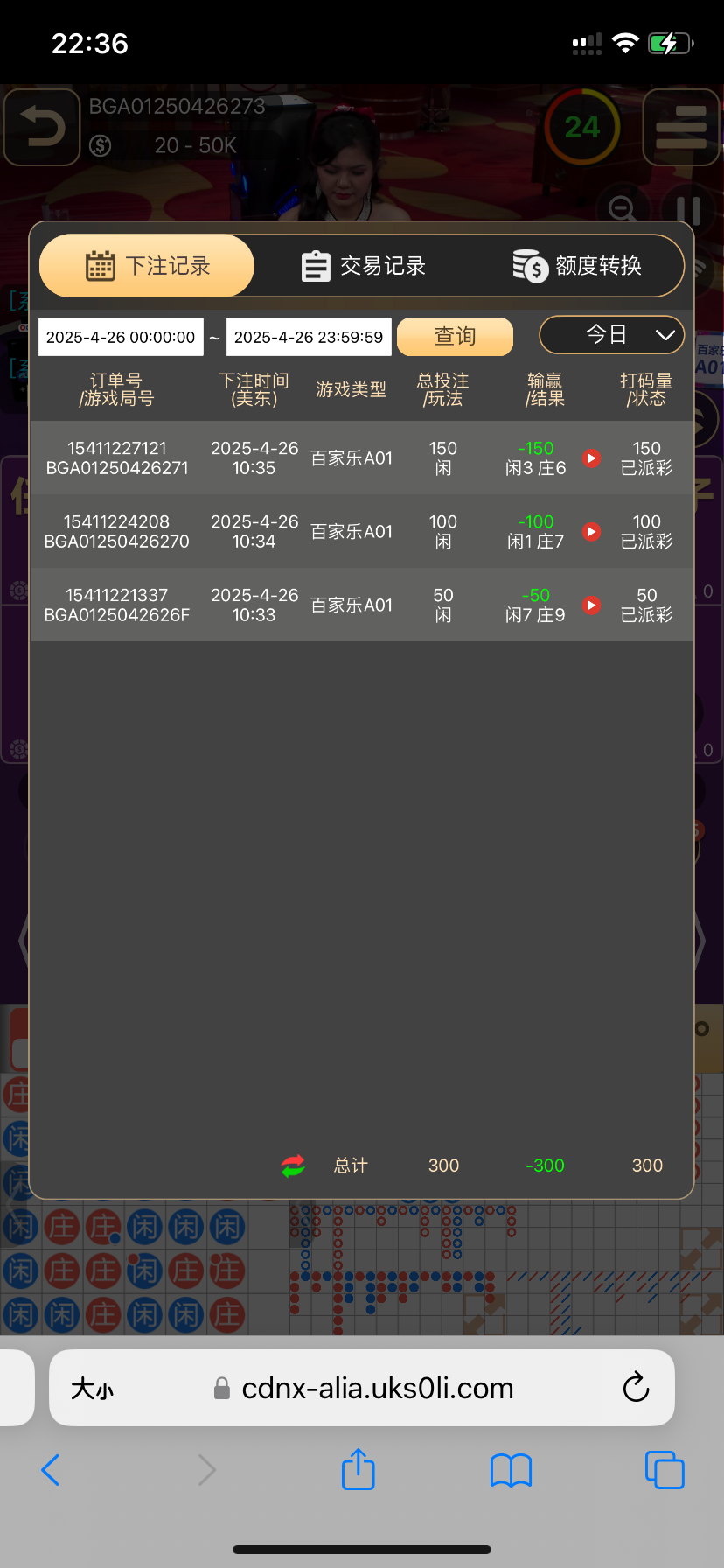Viewport: 724px width, 1568px height.
Task: Edit the start date 2025-4-26 00:00:00
Action: [121, 337]
